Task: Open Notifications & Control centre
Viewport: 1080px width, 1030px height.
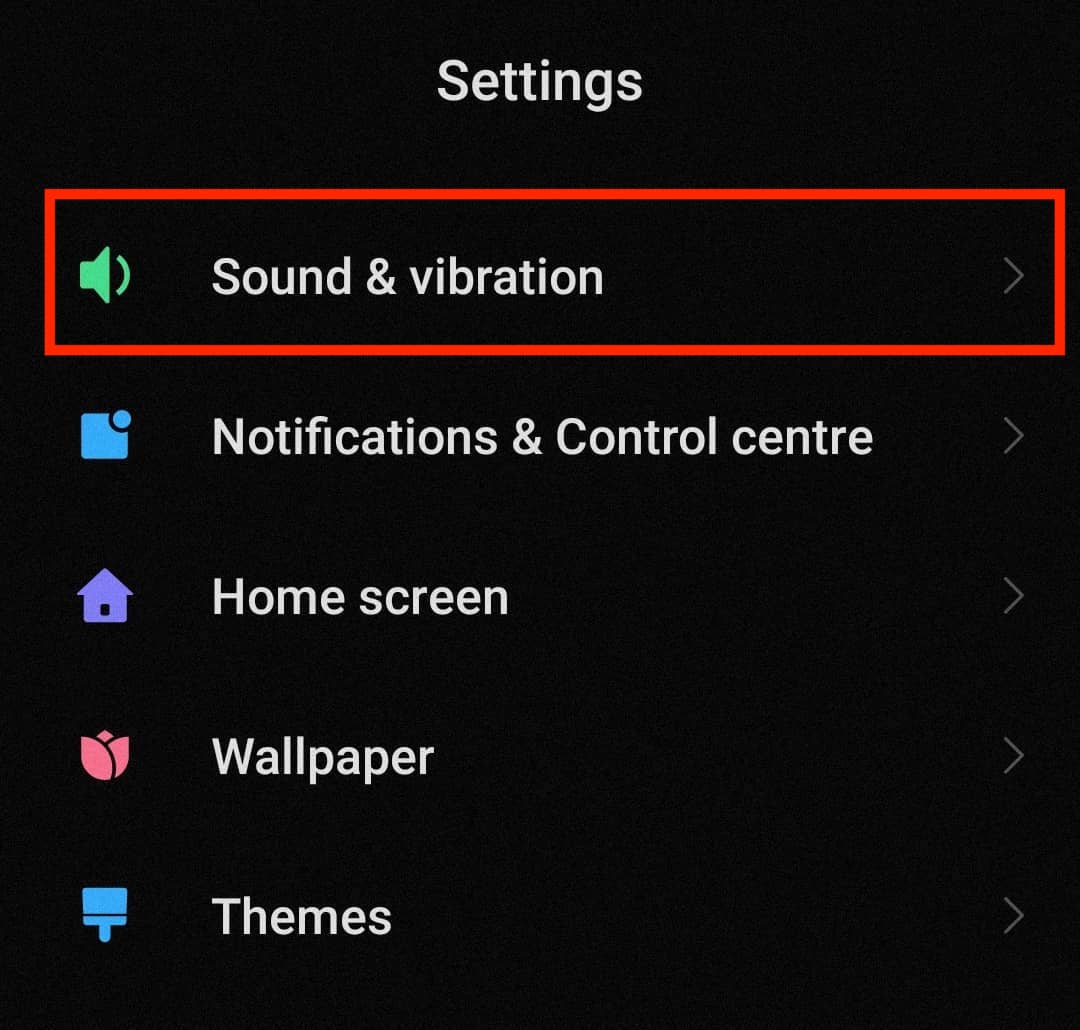Action: pos(541,437)
